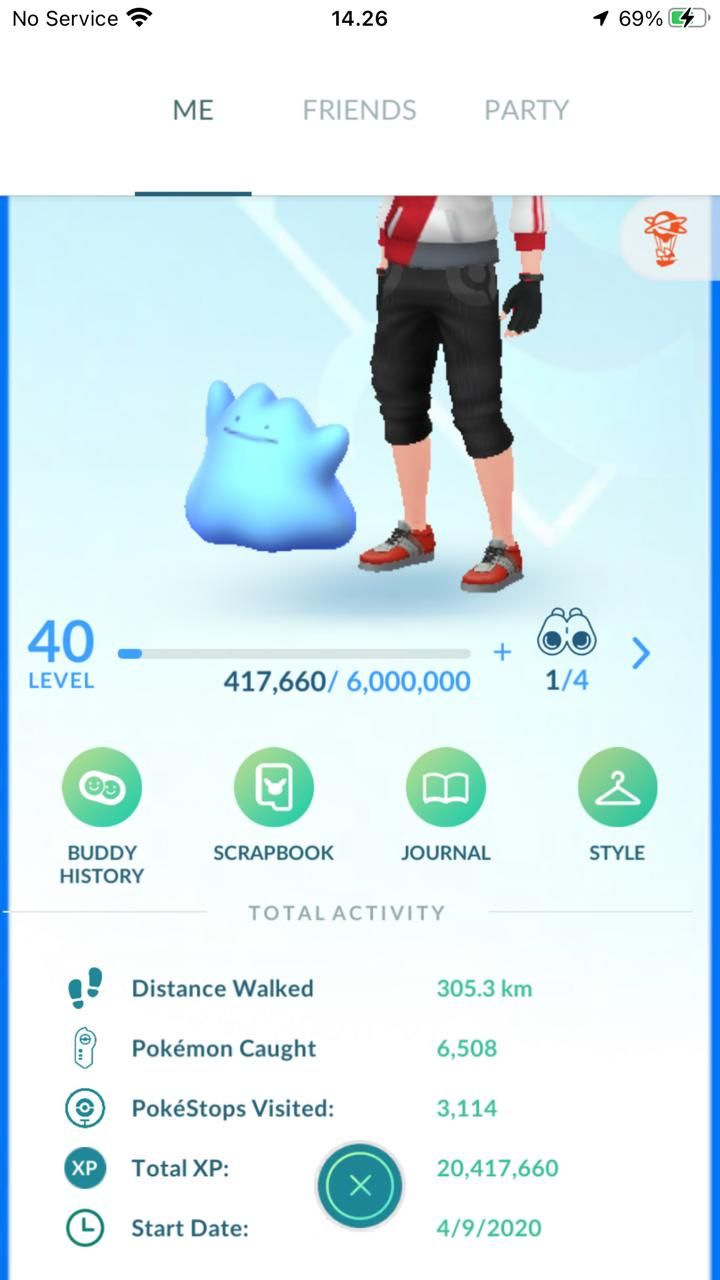Select the Me tab
720x1280 pixels.
point(193,110)
